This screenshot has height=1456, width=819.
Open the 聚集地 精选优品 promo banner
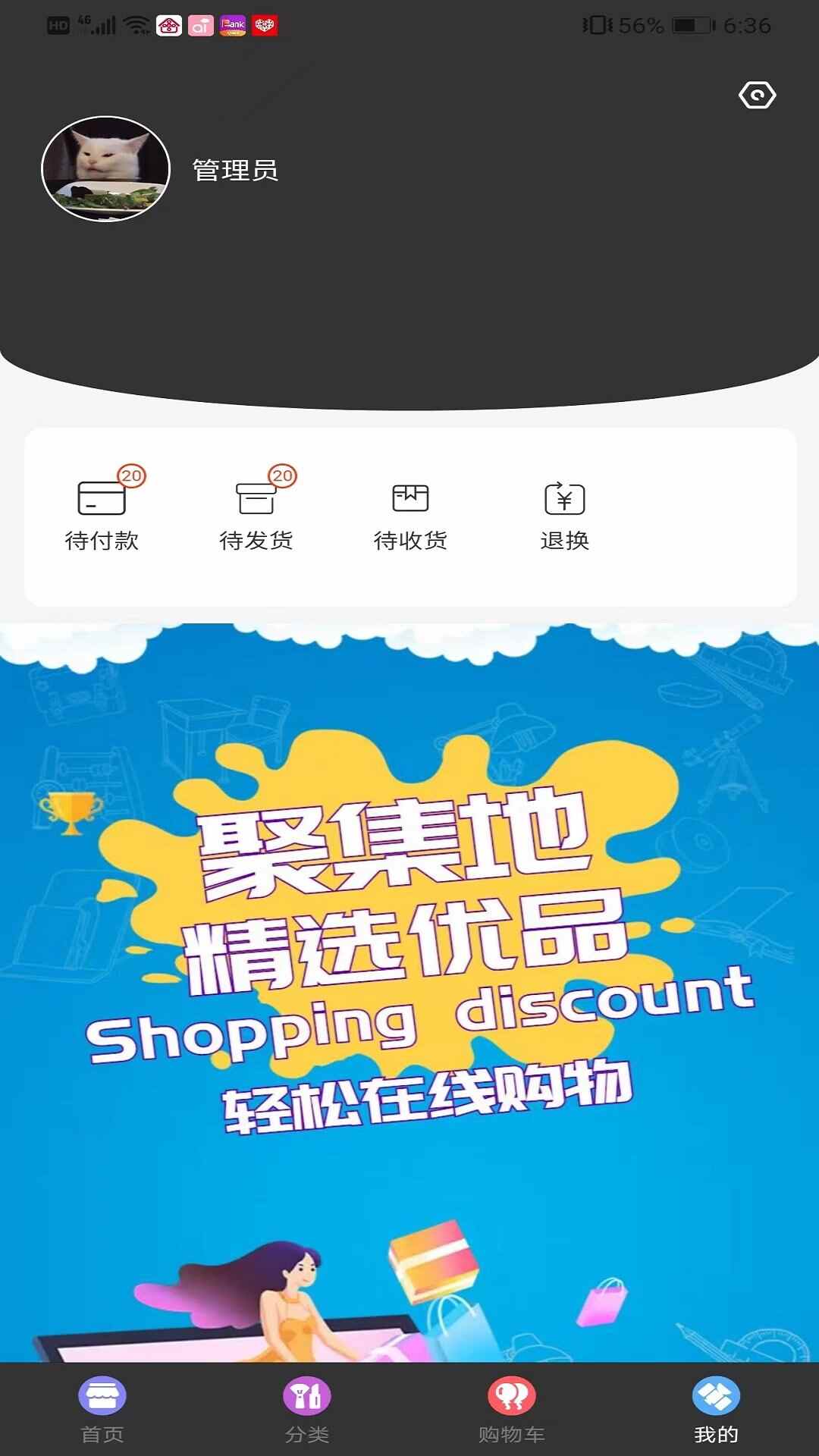[409, 986]
